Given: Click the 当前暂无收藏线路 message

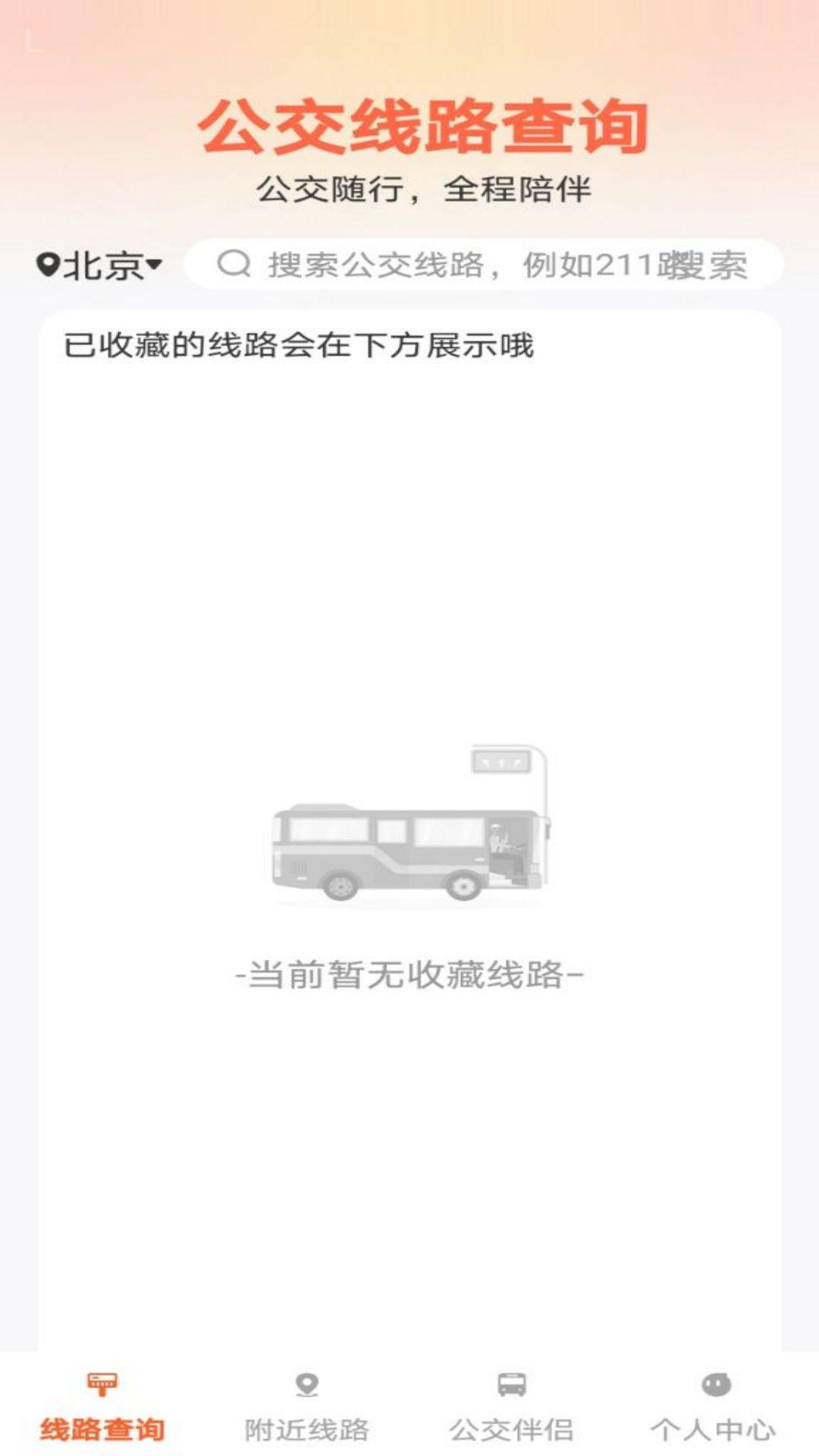Looking at the screenshot, I should (x=409, y=973).
